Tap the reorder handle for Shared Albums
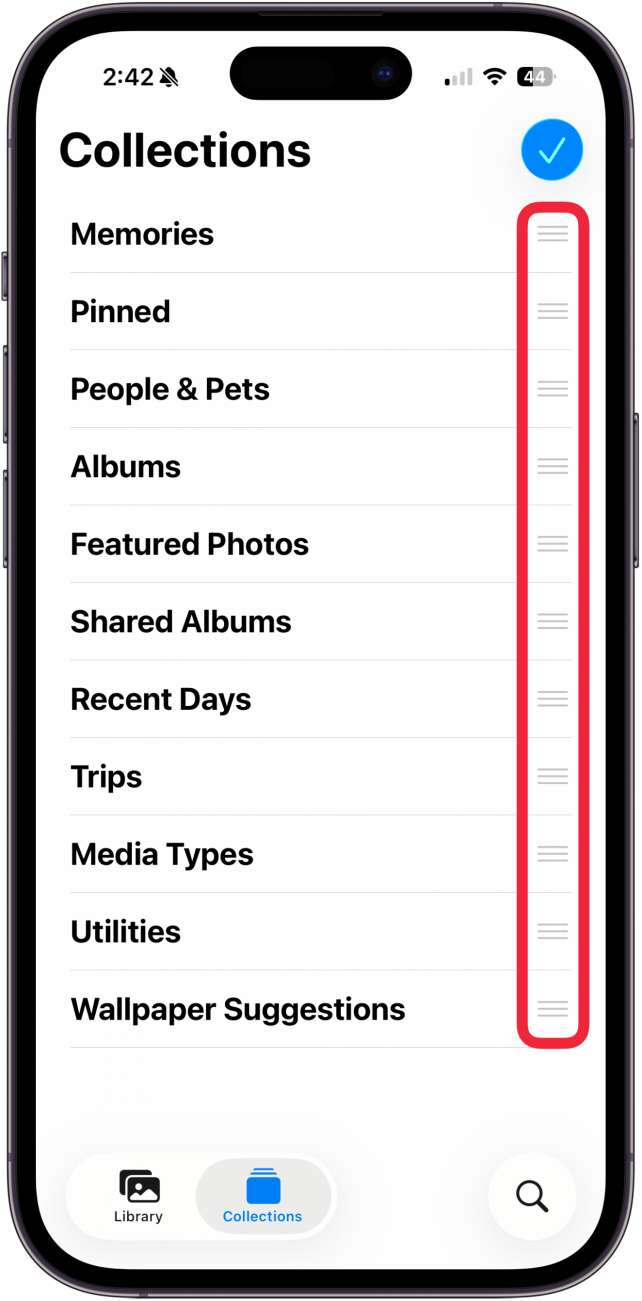 [x=552, y=621]
